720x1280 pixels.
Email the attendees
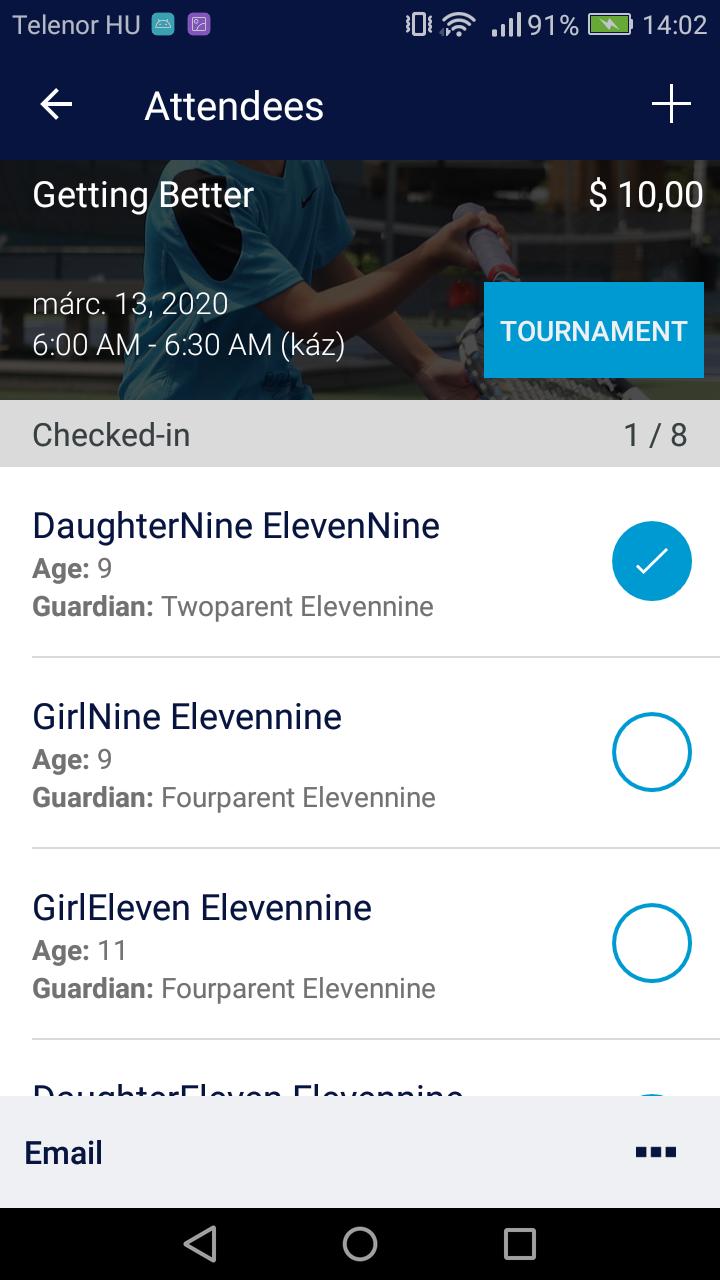(64, 1152)
